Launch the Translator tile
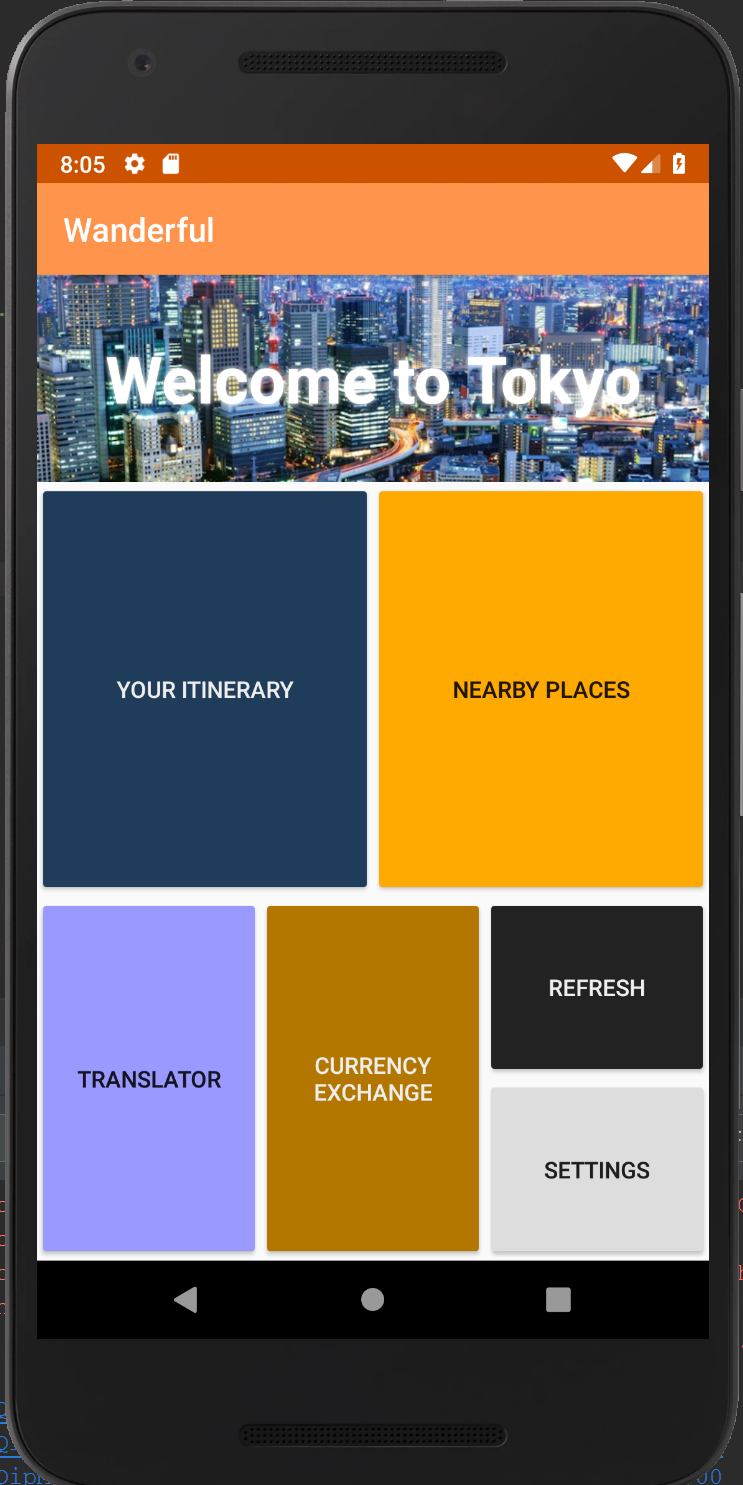This screenshot has width=743, height=1485. (x=149, y=1078)
